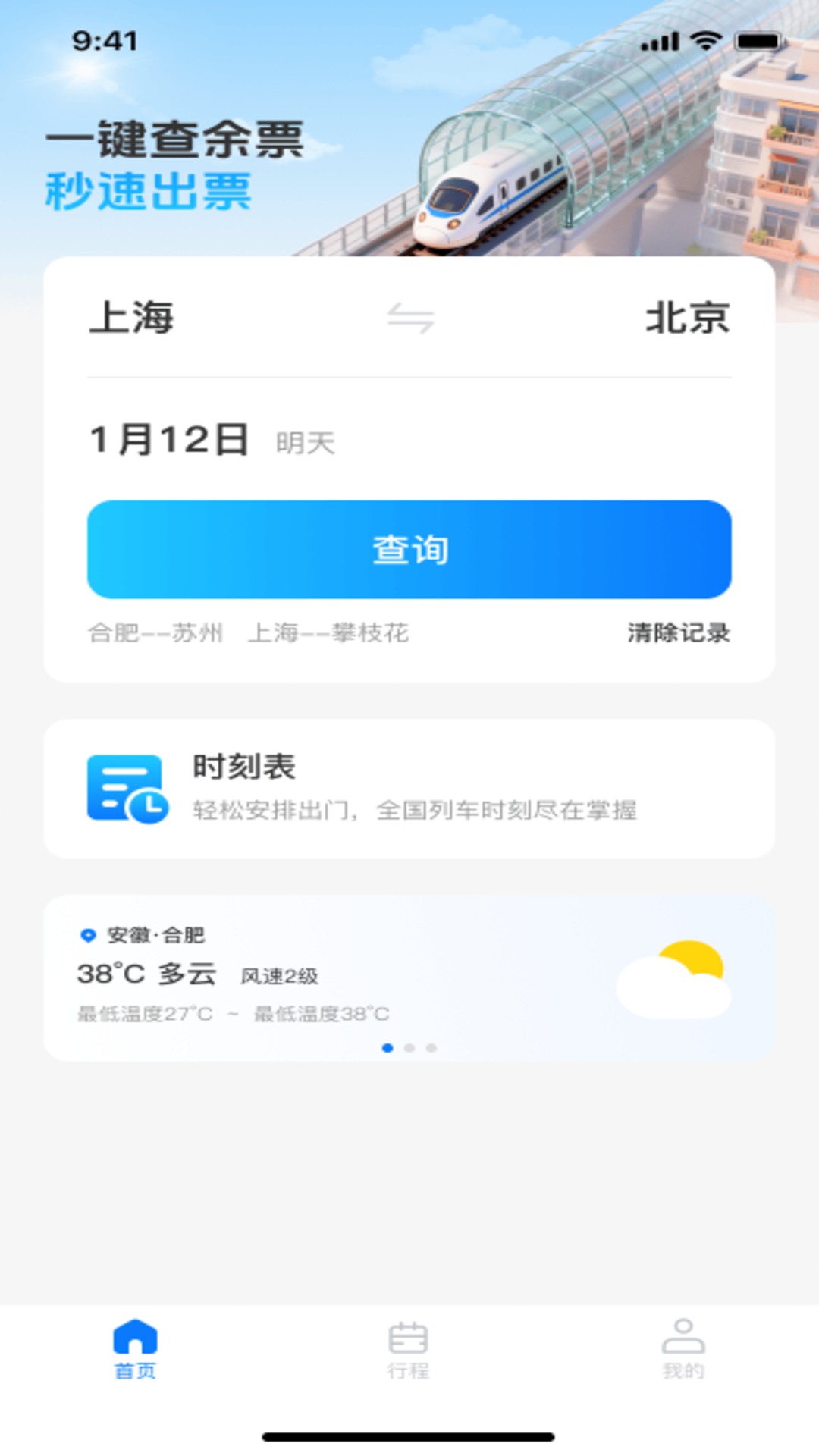Screen dimensions: 819x1456
Task: Tap the location pin icon beside 安徽·合肥
Action: (88, 935)
